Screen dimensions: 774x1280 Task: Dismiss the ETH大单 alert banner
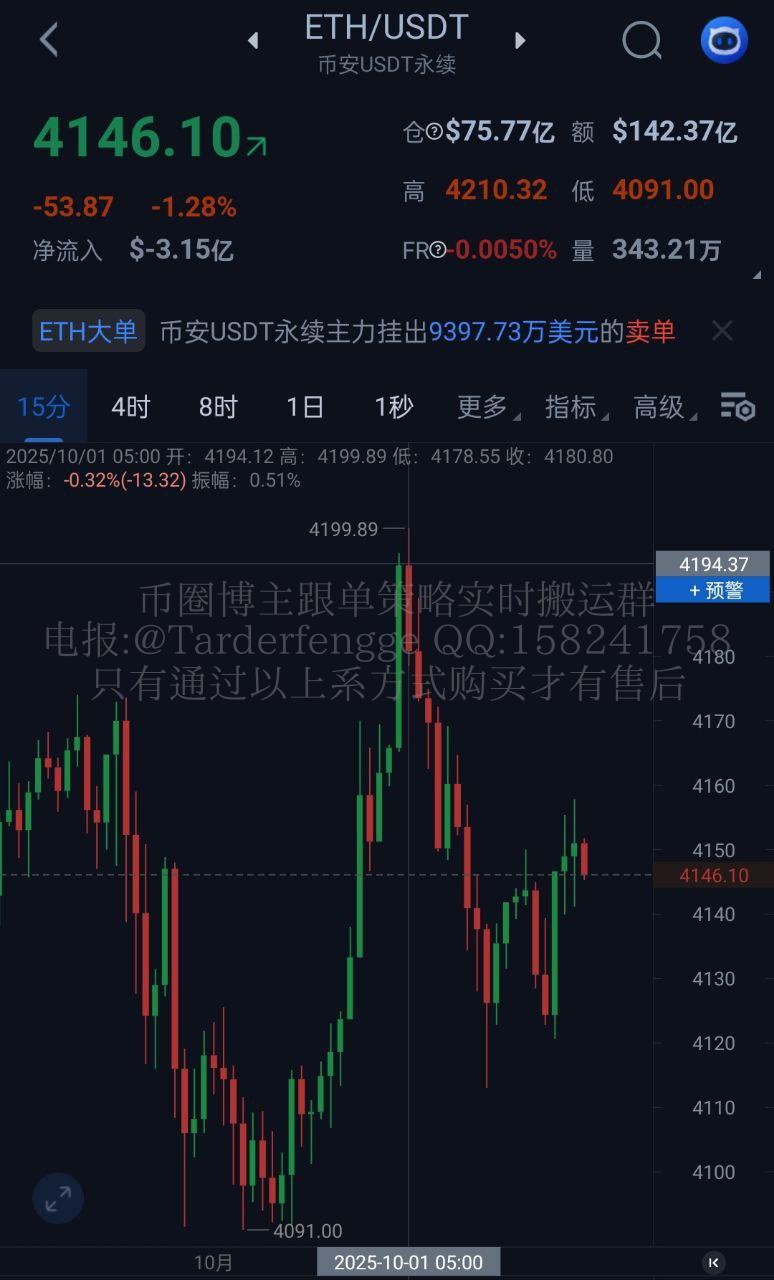coord(722,331)
